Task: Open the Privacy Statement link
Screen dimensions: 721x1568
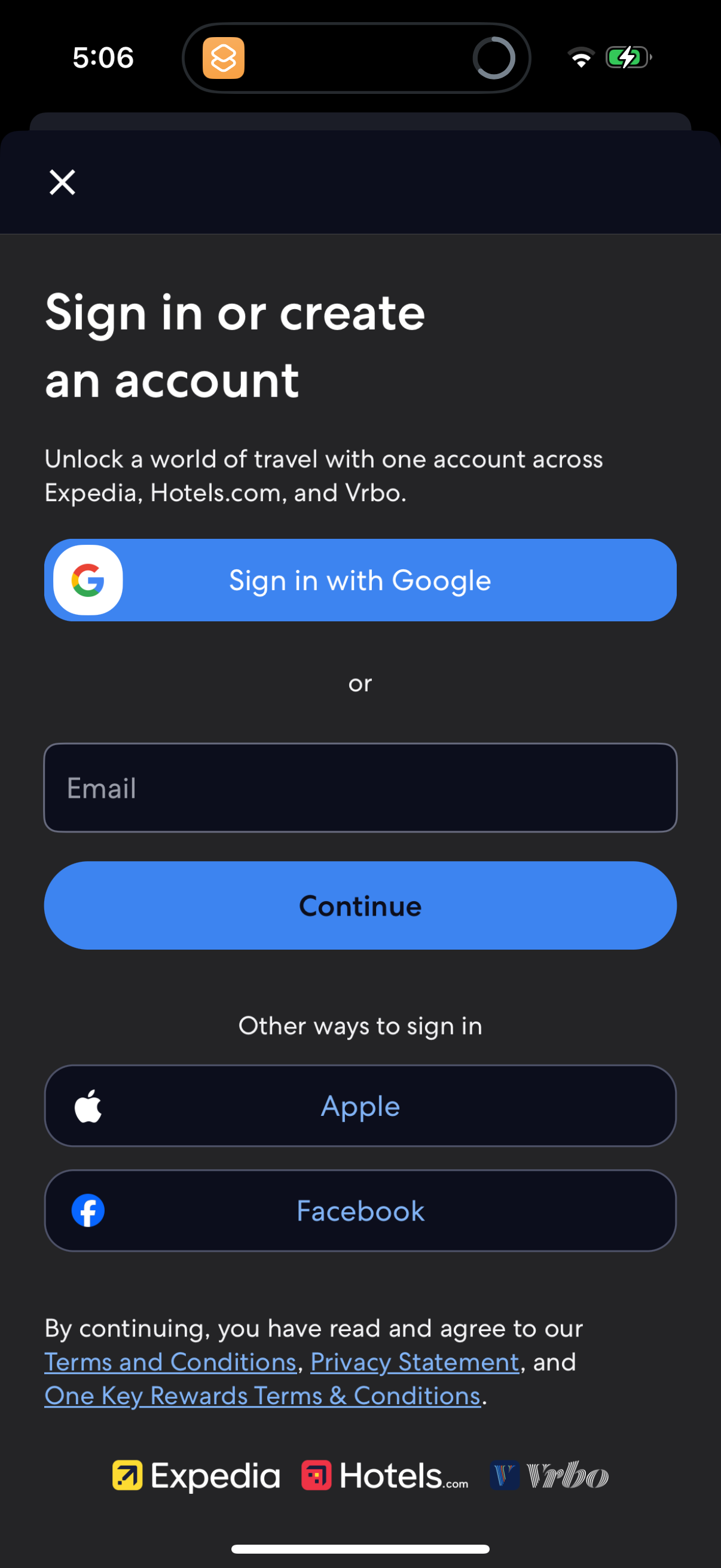Action: pyautogui.click(x=414, y=1362)
